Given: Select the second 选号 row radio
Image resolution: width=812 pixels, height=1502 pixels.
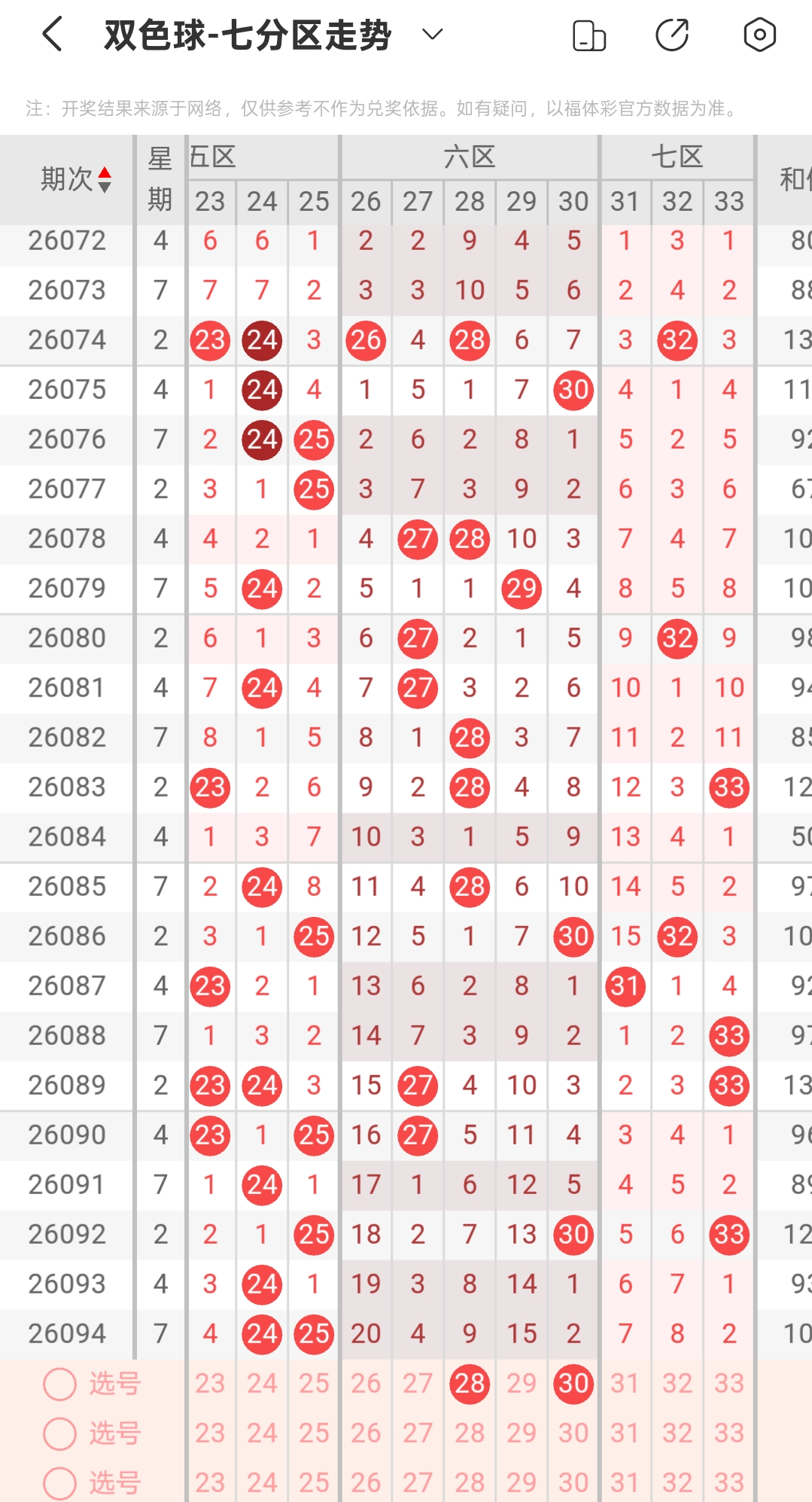Looking at the screenshot, I should click(x=59, y=1433).
